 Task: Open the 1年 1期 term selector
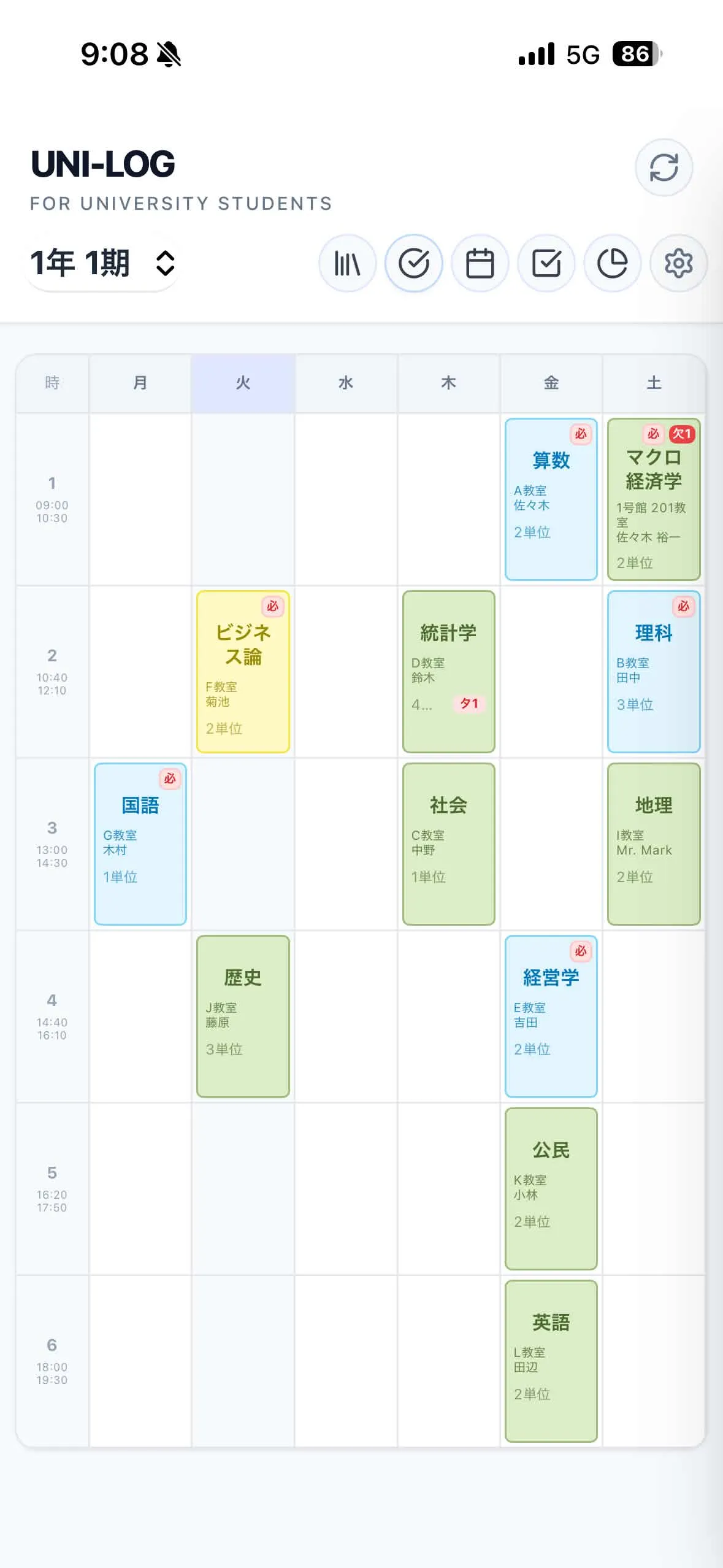click(102, 263)
